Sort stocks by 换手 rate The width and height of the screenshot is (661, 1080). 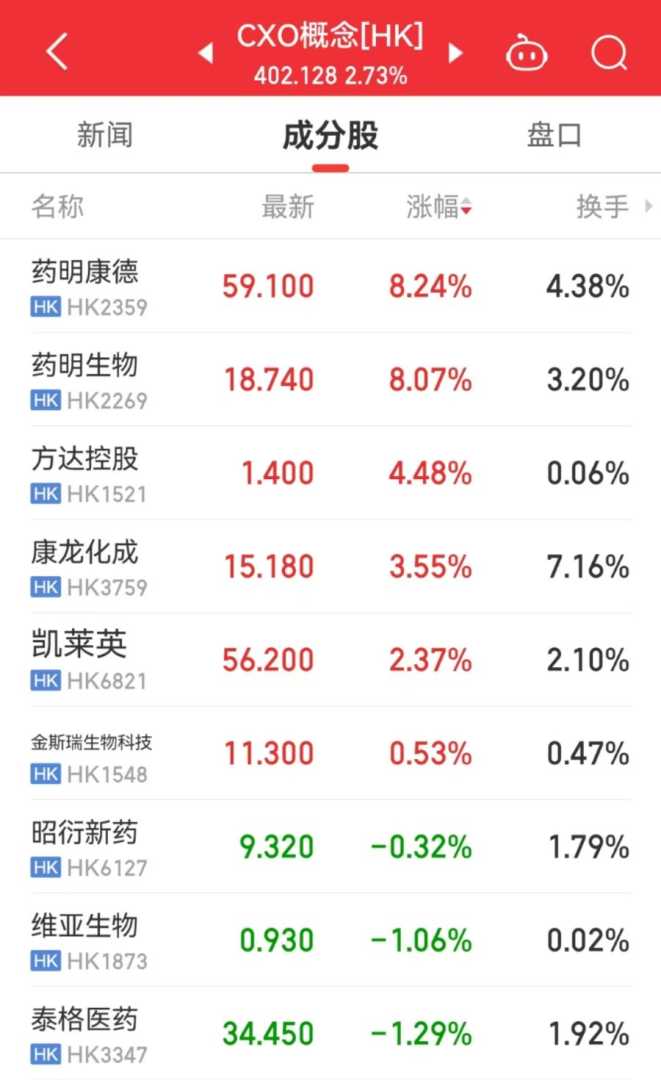click(x=603, y=207)
